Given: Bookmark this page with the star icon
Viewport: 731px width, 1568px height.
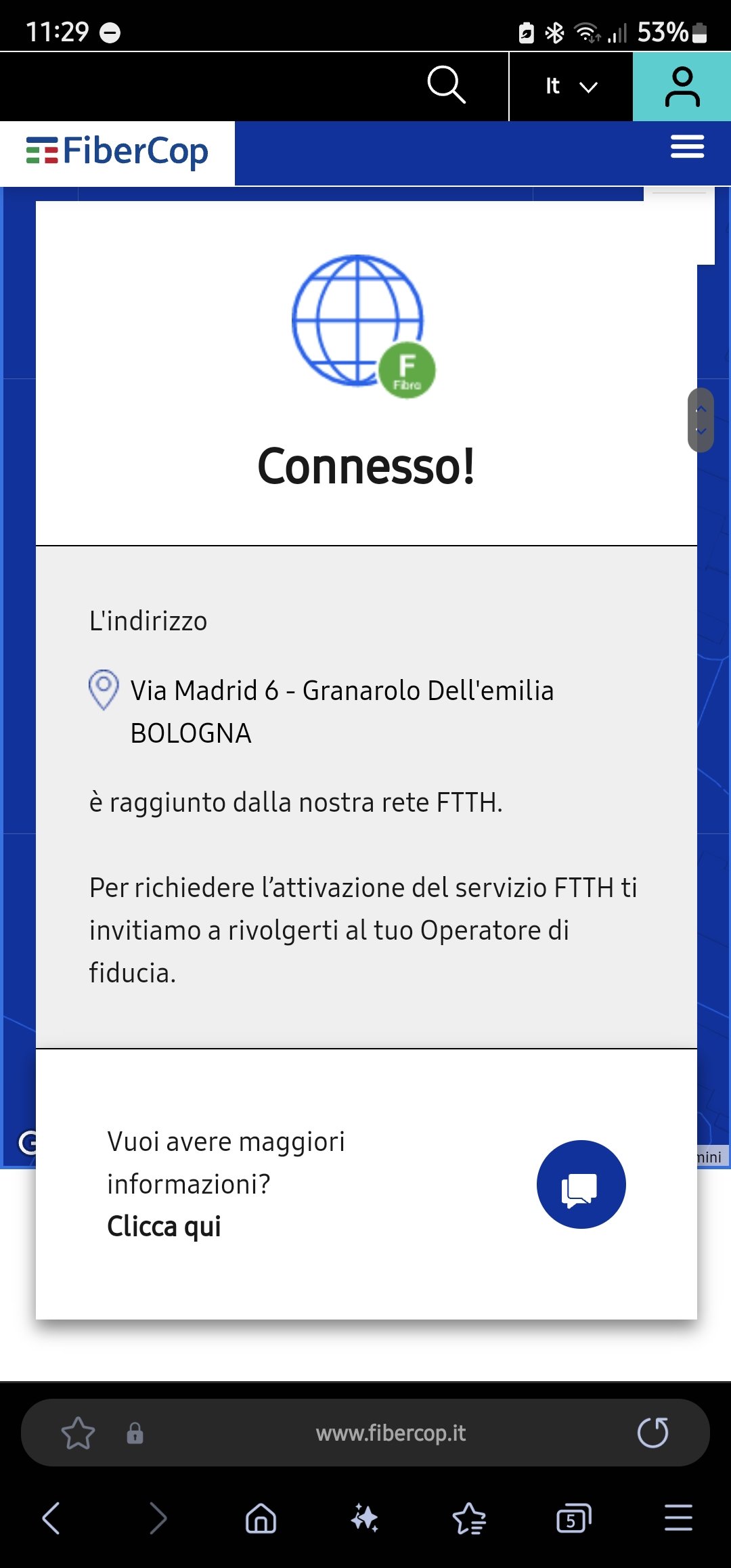Looking at the screenshot, I should pos(78,1433).
